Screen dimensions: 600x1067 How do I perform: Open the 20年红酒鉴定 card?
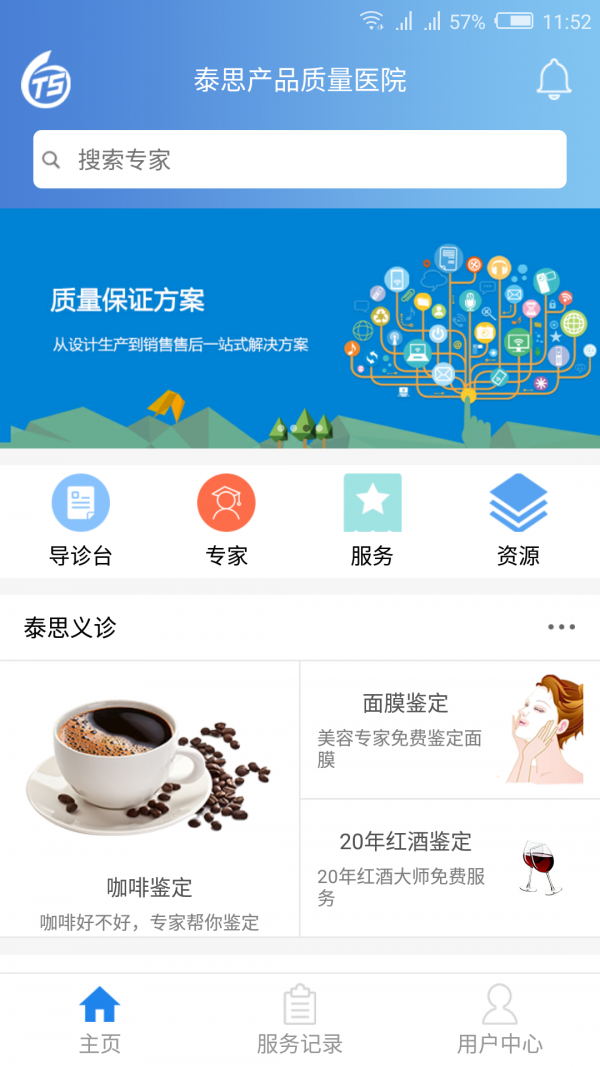point(449,868)
